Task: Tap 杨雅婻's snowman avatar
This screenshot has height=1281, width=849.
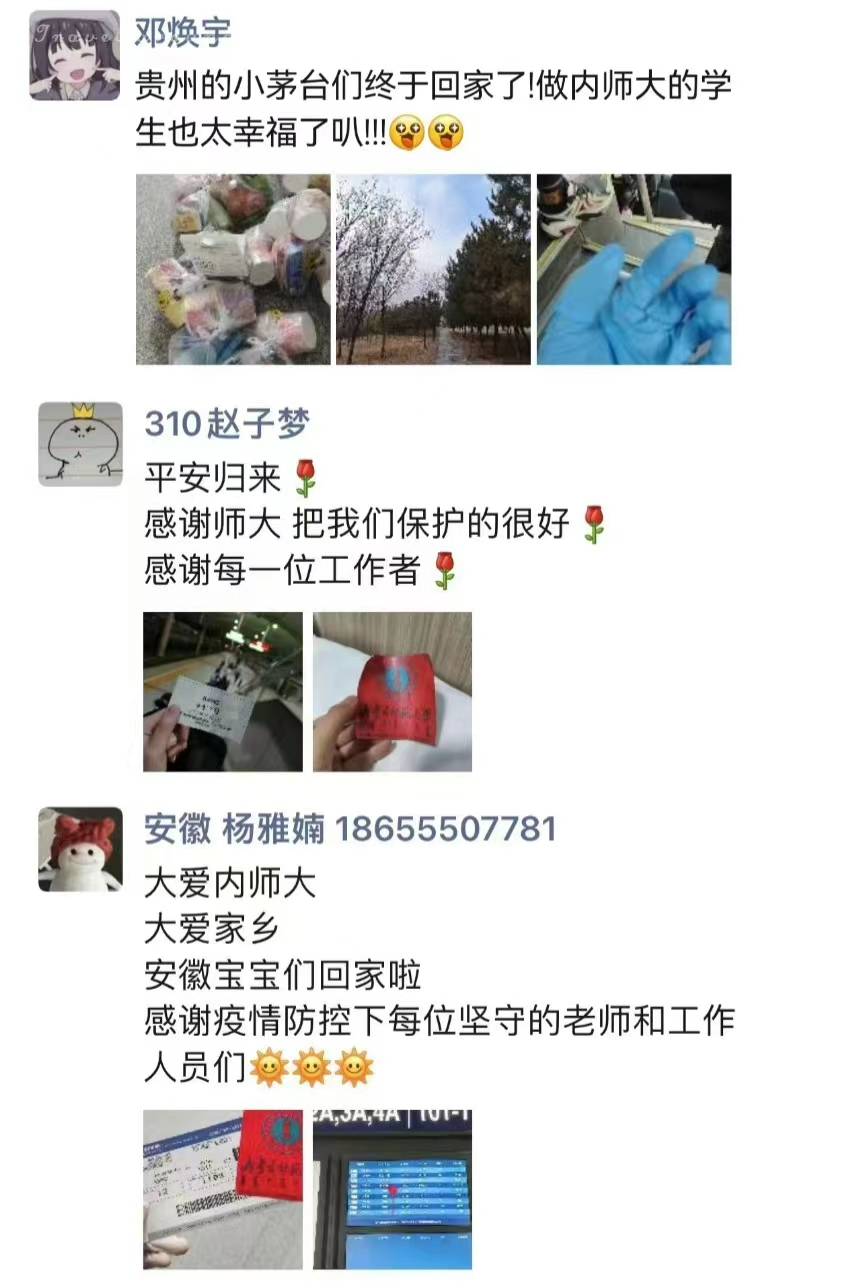Action: pyautogui.click(x=80, y=849)
